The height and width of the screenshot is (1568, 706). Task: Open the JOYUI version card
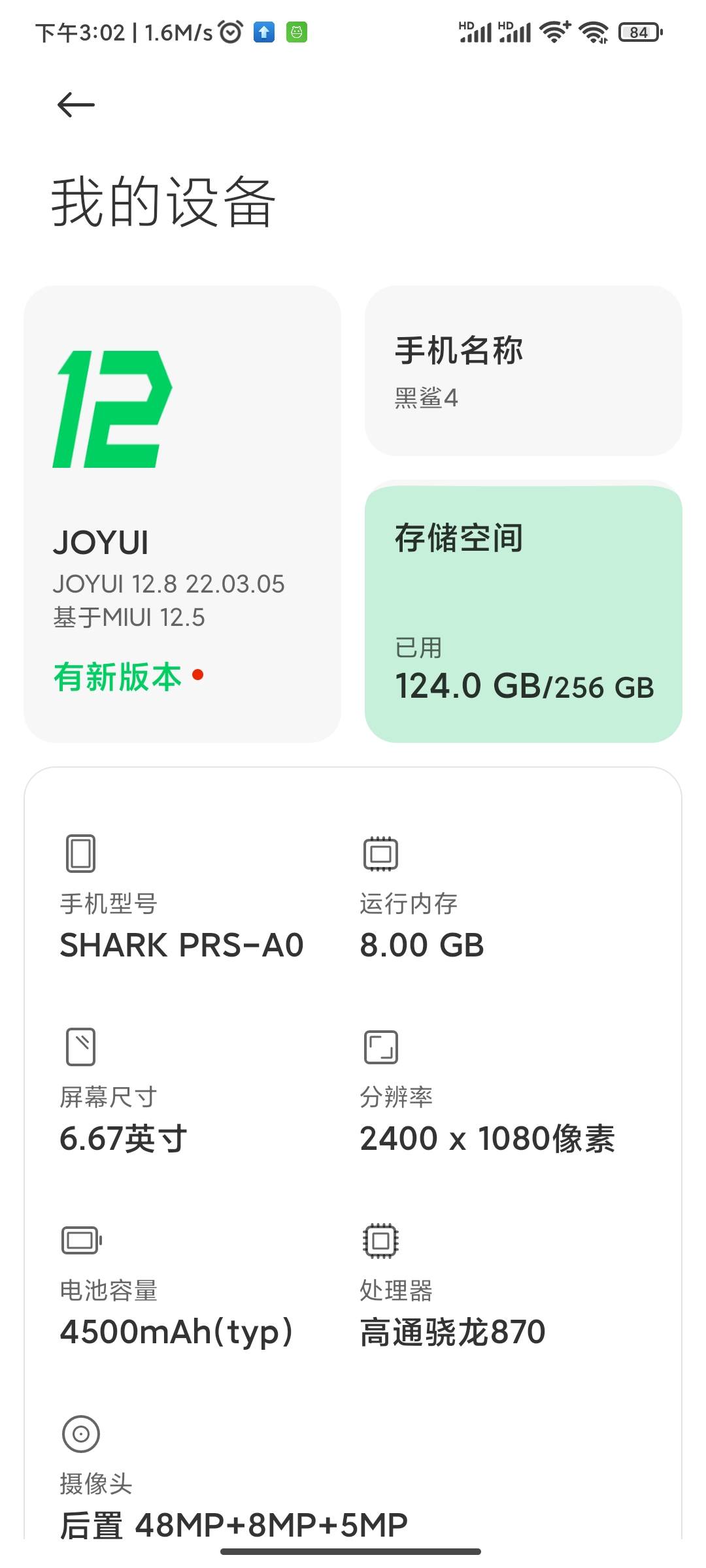point(182,514)
